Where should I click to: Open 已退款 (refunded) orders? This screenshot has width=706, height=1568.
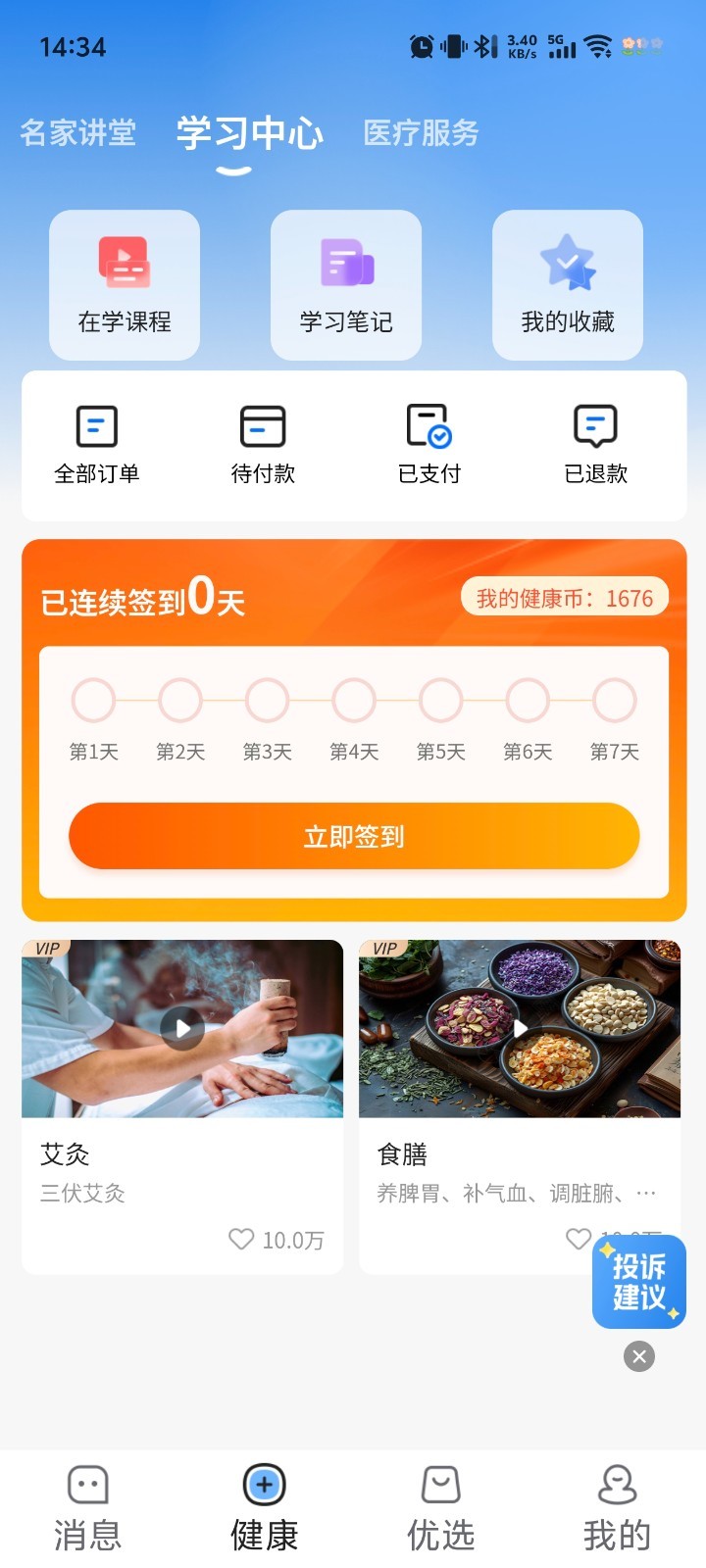(x=595, y=445)
